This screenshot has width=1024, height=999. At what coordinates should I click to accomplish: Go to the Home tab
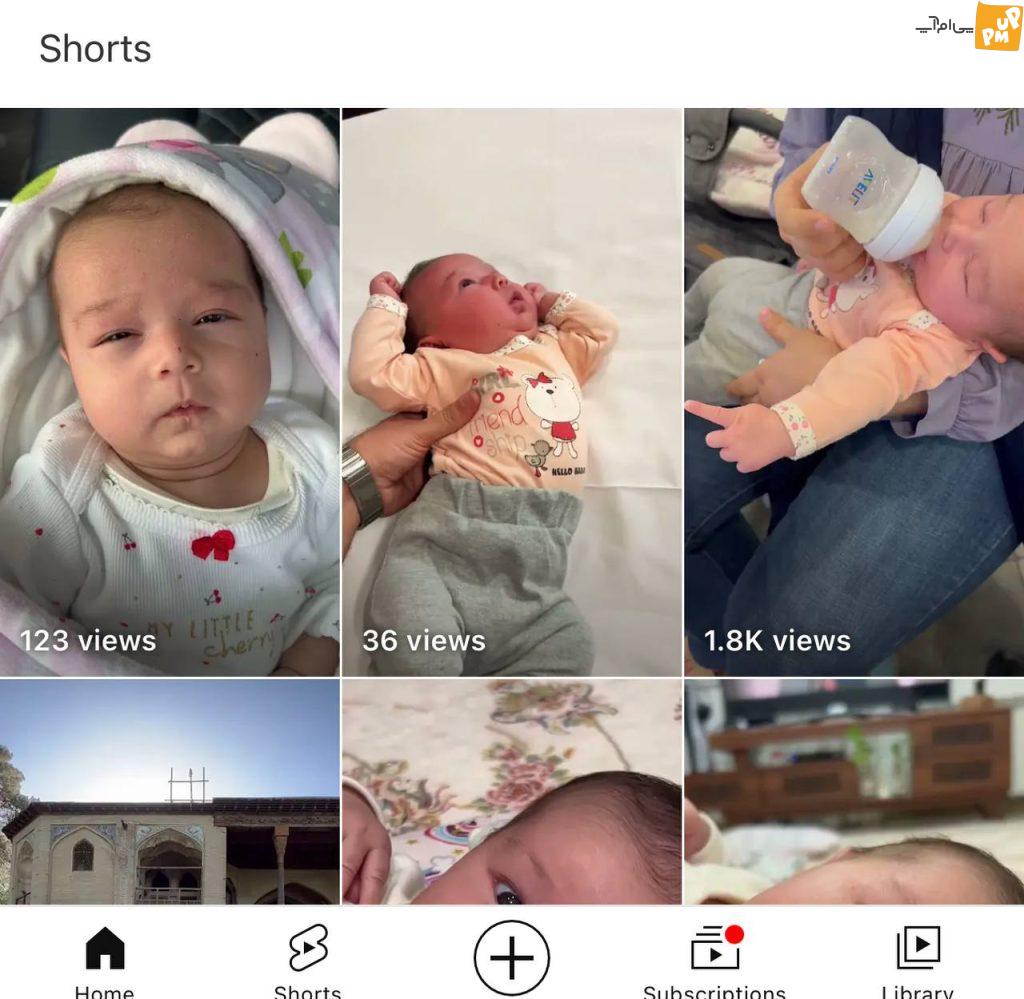click(x=104, y=960)
